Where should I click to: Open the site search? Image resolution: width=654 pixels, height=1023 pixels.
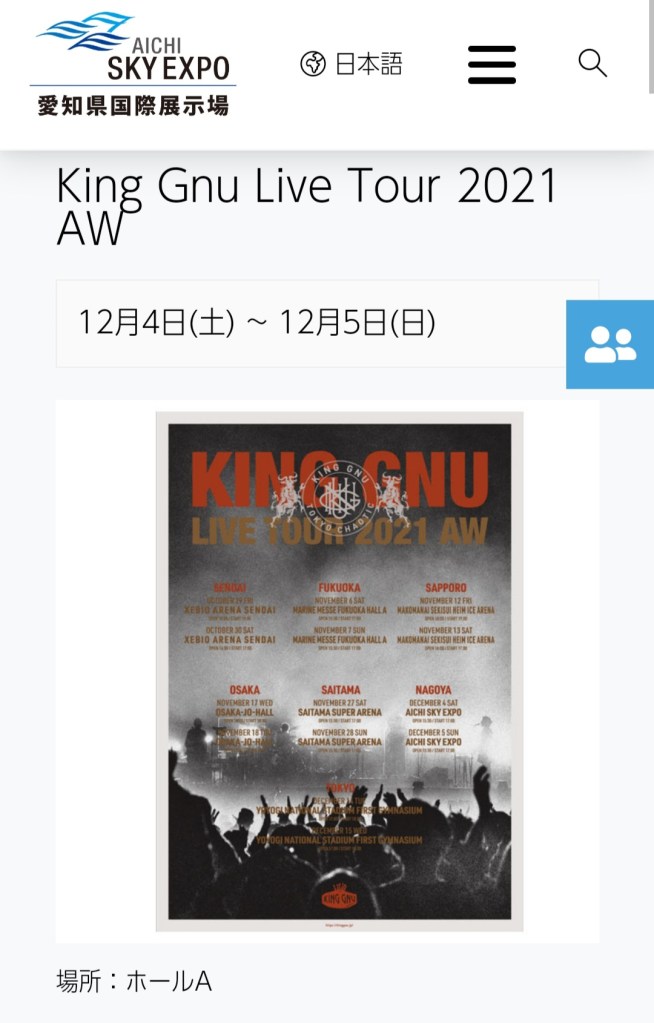(593, 64)
